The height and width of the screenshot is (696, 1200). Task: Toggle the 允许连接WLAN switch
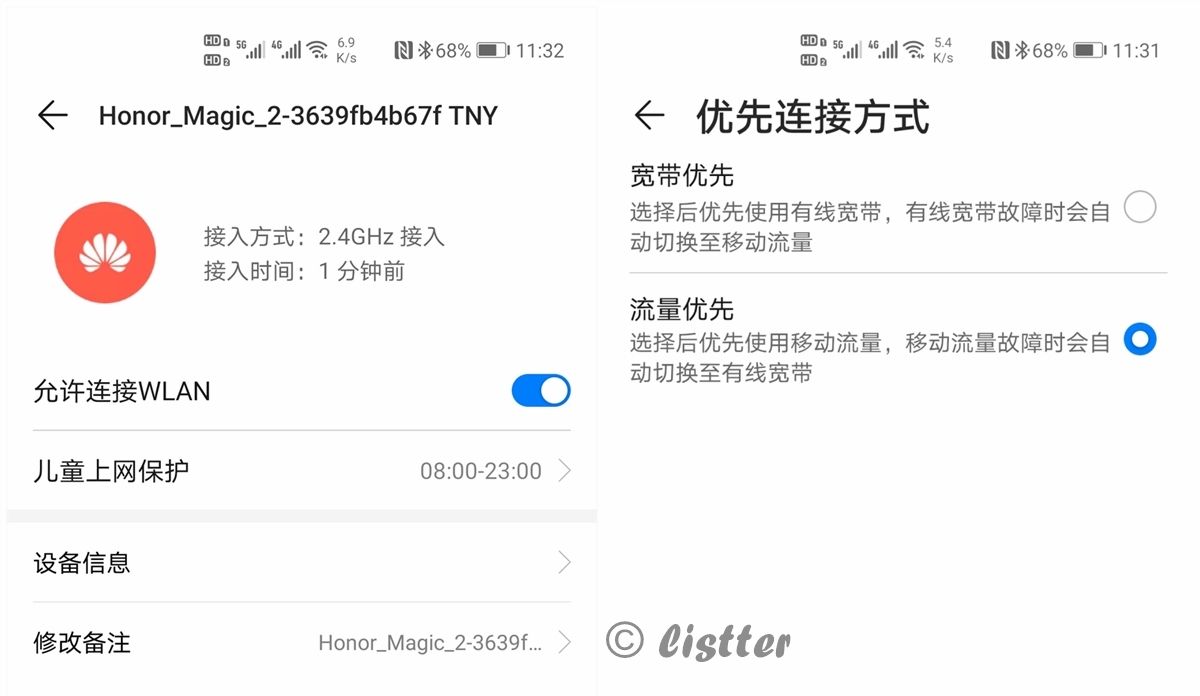coord(540,391)
